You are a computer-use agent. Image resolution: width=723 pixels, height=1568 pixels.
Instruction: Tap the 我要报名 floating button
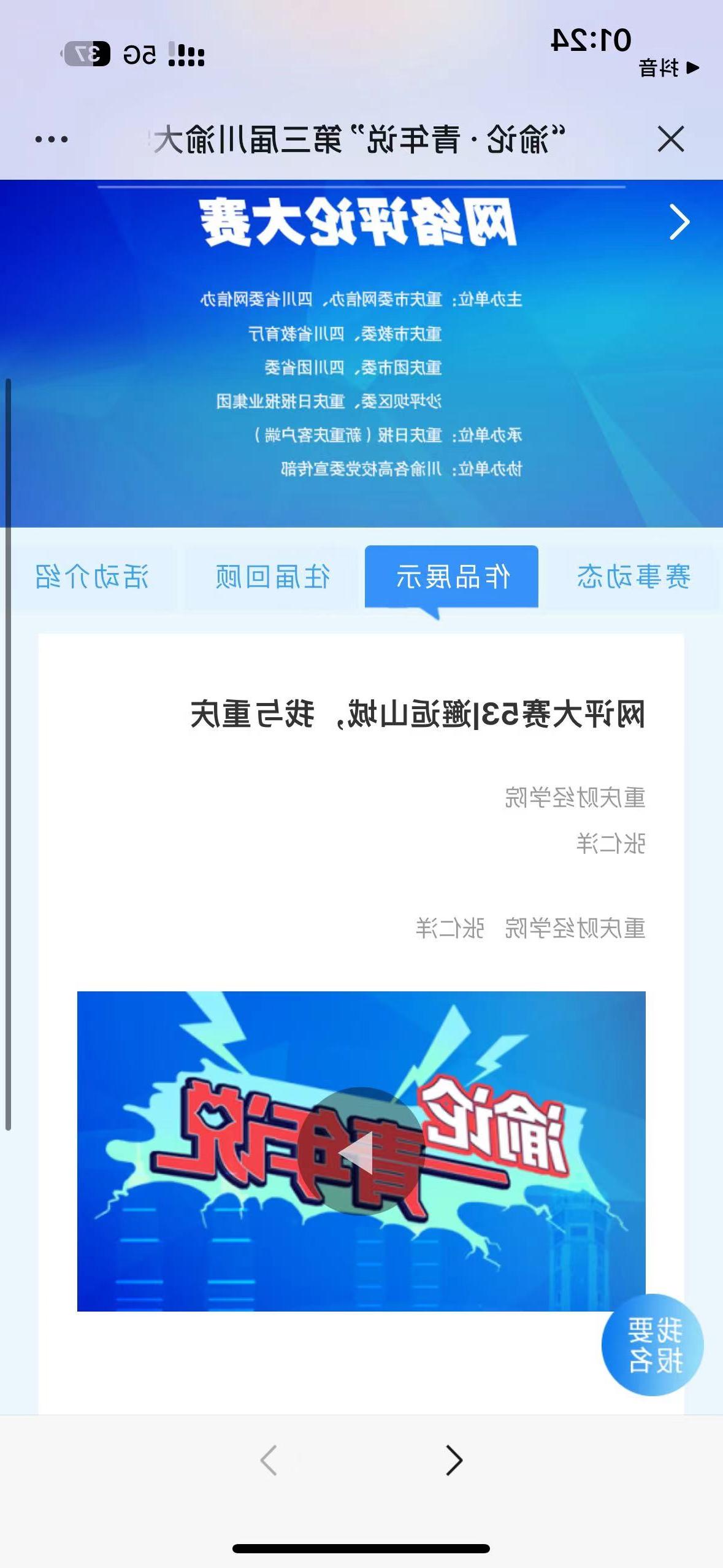(652, 1345)
